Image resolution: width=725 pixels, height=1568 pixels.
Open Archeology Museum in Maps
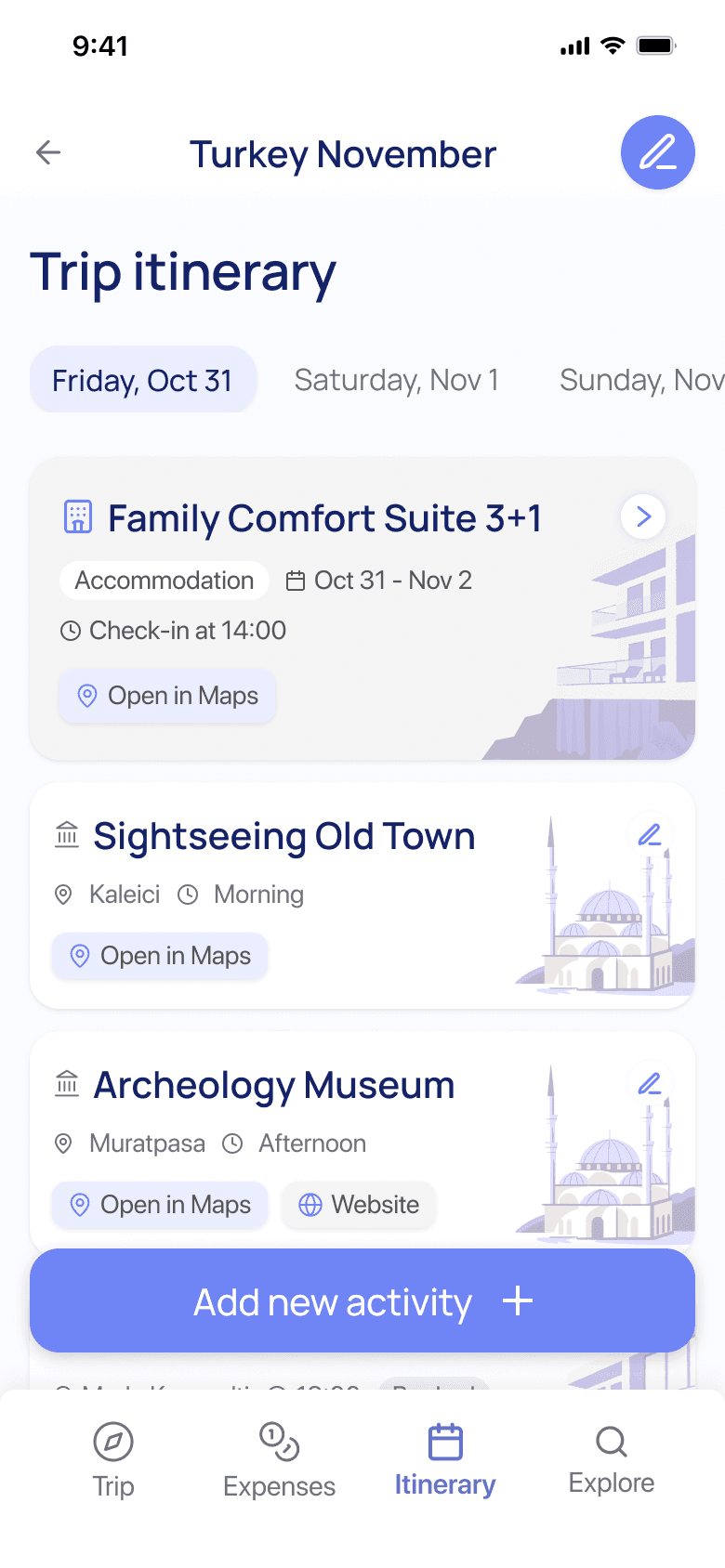click(x=160, y=1205)
